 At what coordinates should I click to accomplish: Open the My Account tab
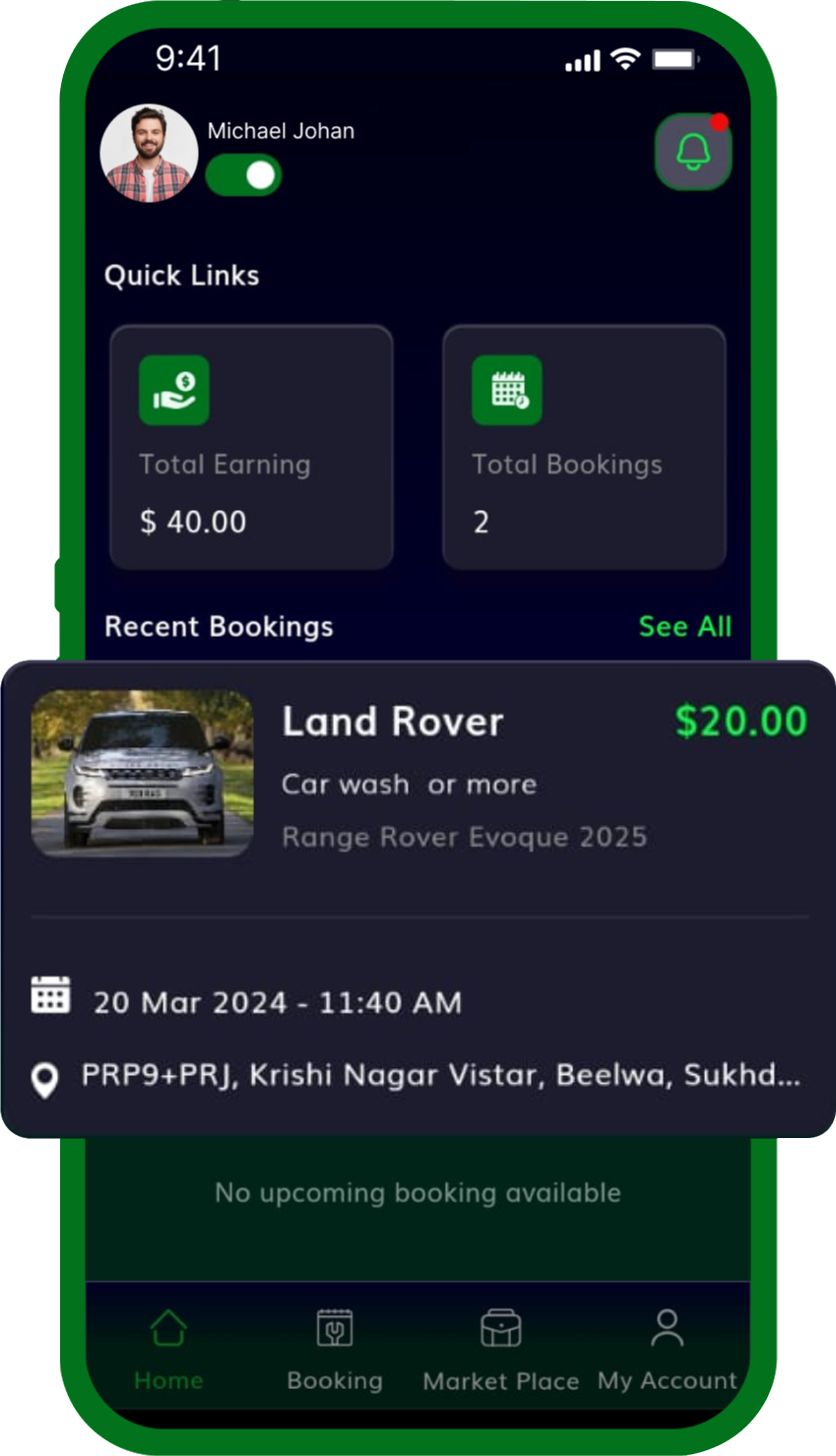click(x=667, y=1351)
